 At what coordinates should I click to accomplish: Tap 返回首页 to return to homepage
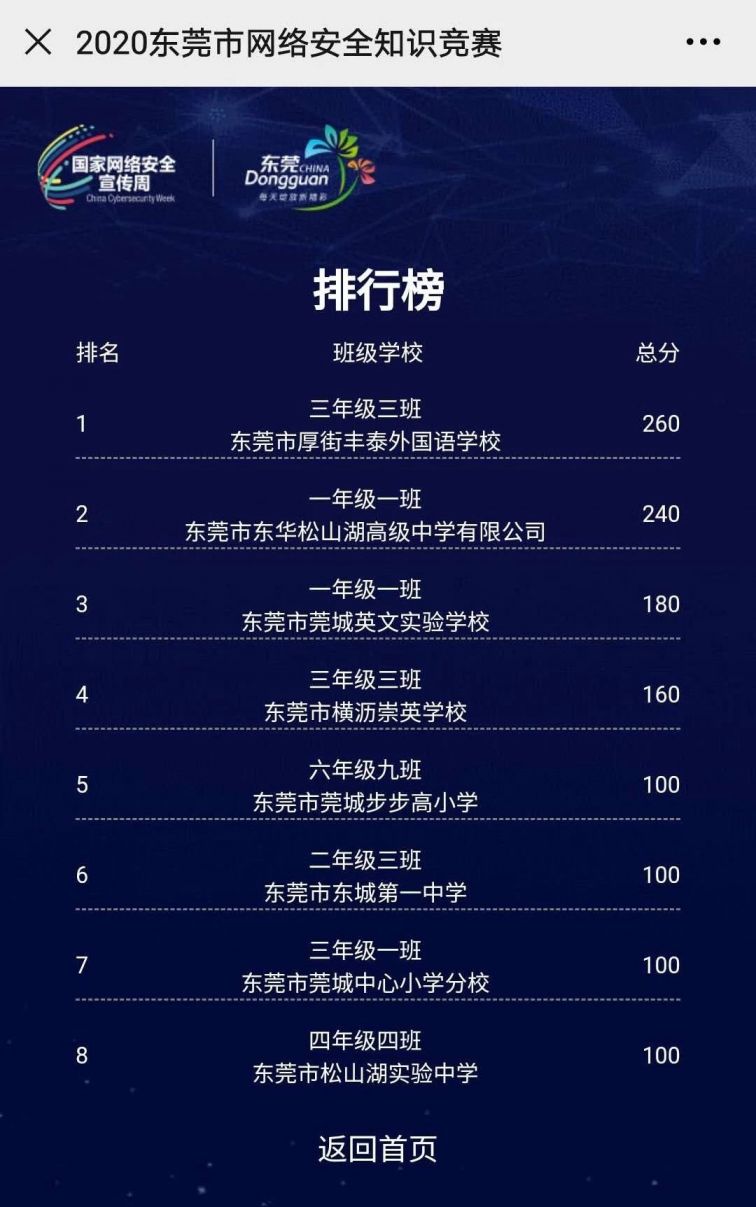377,1148
